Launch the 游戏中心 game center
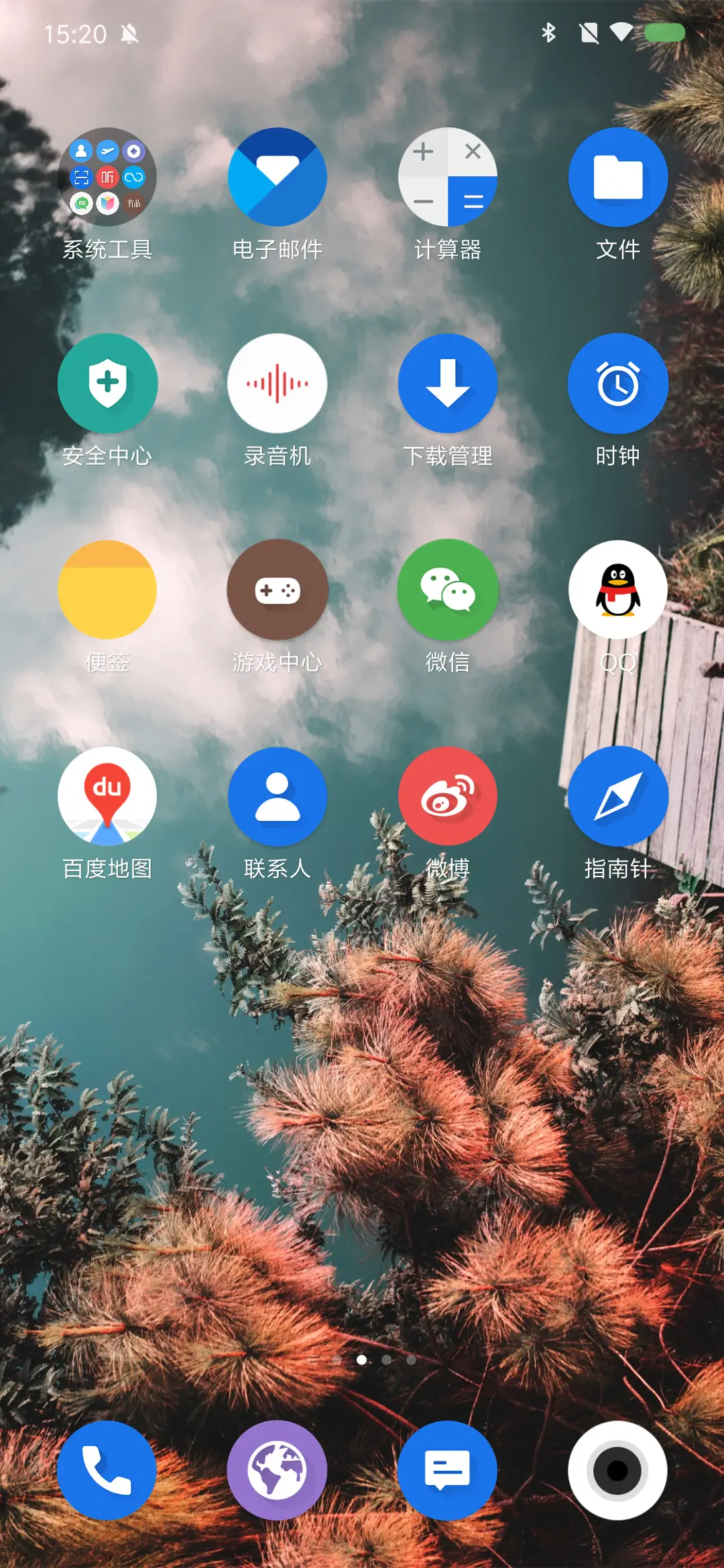 pos(278,590)
